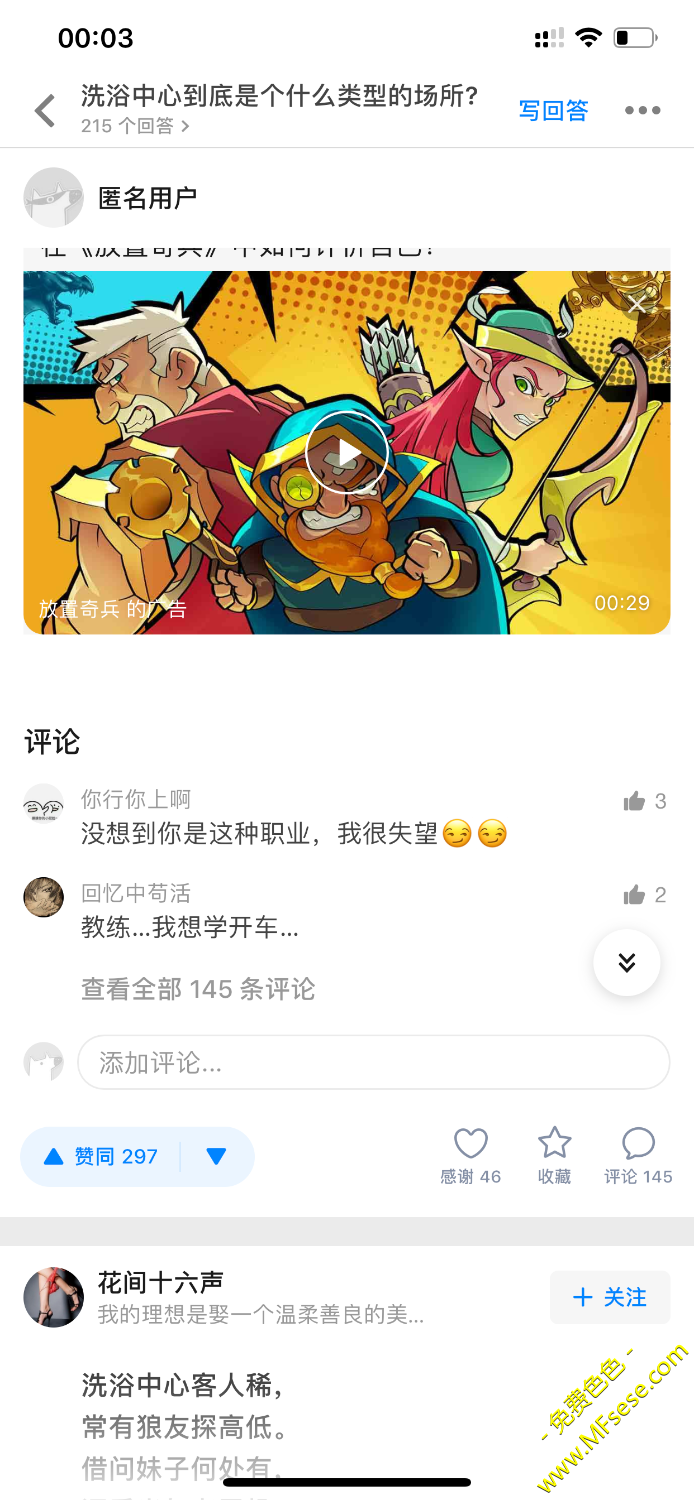
Task: Send thanks via the 感谢 heart icon
Action: 470,1155
